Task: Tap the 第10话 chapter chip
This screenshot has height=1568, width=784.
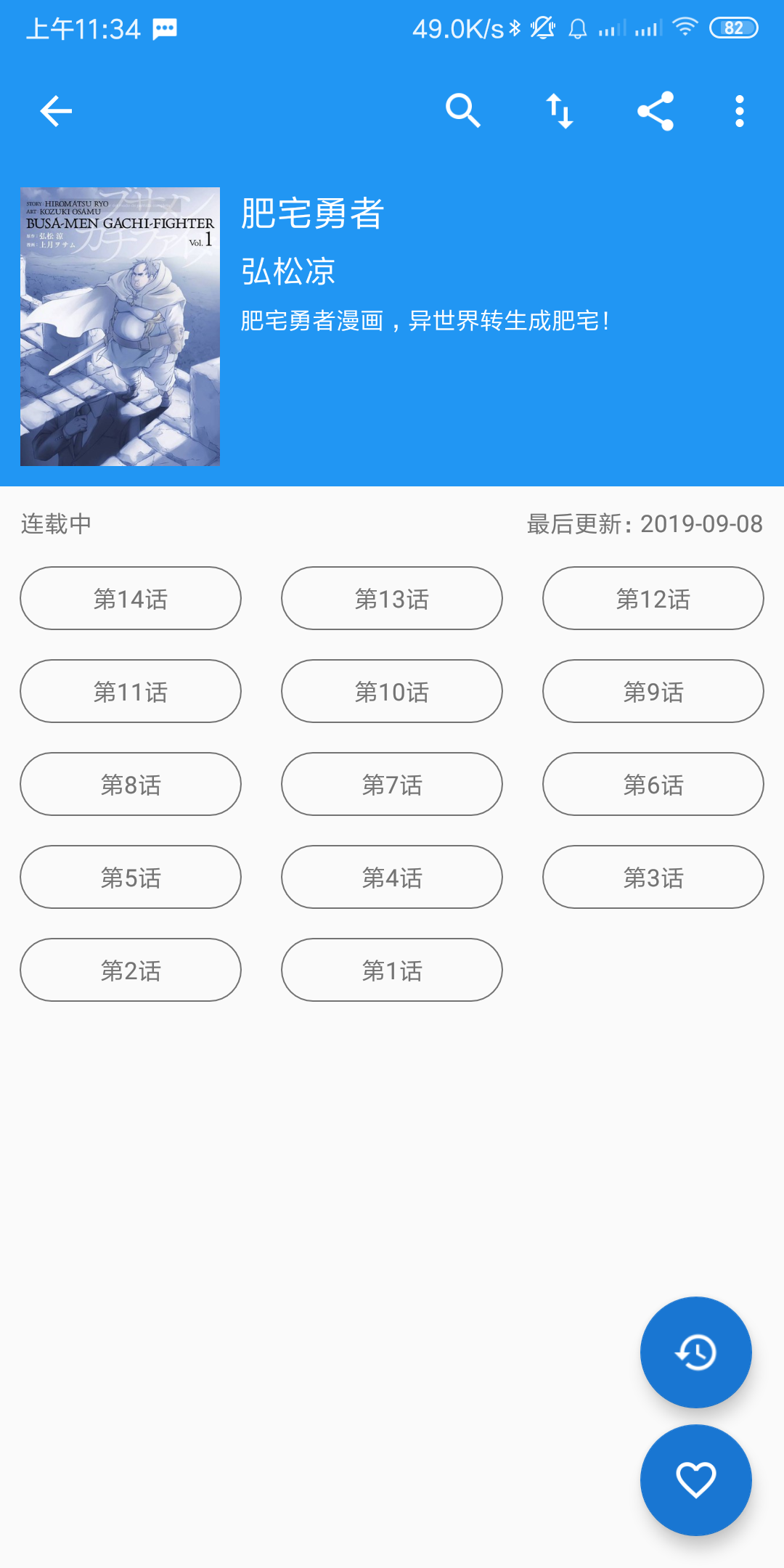Action: click(x=392, y=692)
